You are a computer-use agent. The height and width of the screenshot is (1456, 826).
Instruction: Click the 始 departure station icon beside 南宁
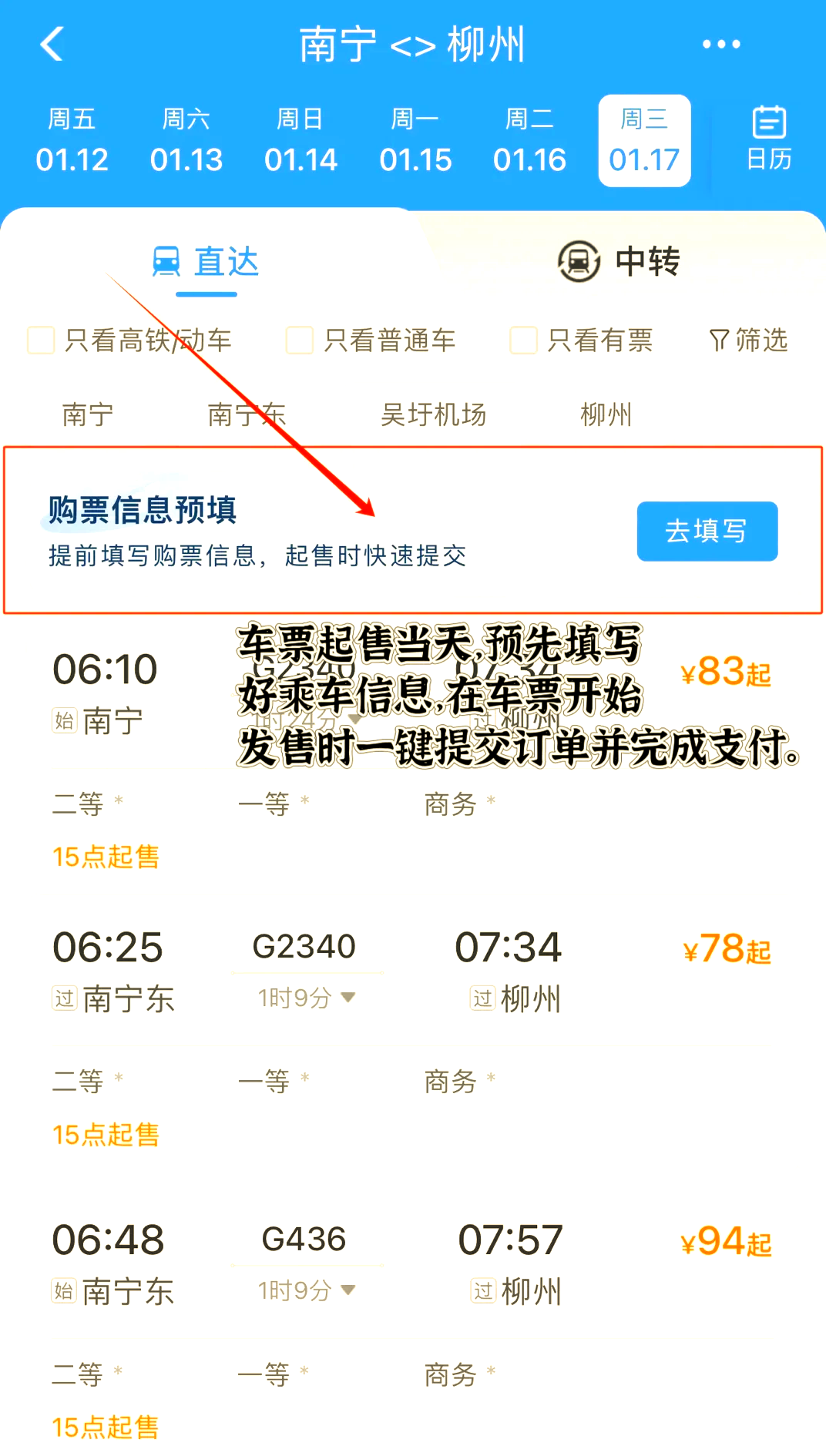click(x=64, y=721)
